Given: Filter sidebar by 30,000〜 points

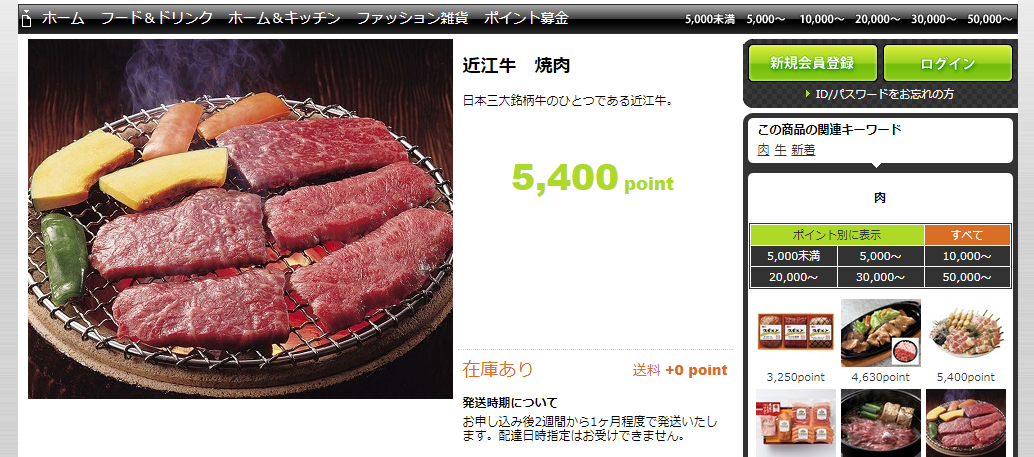Looking at the screenshot, I should 880,277.
